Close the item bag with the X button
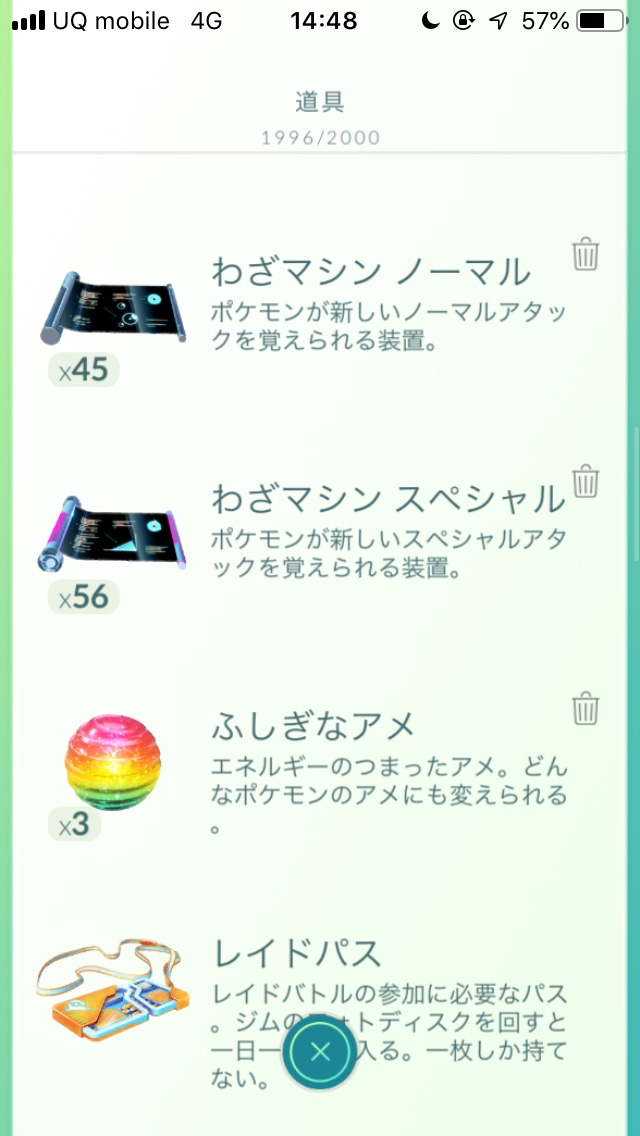Screen dimensions: 640x1136 (x=319, y=1052)
